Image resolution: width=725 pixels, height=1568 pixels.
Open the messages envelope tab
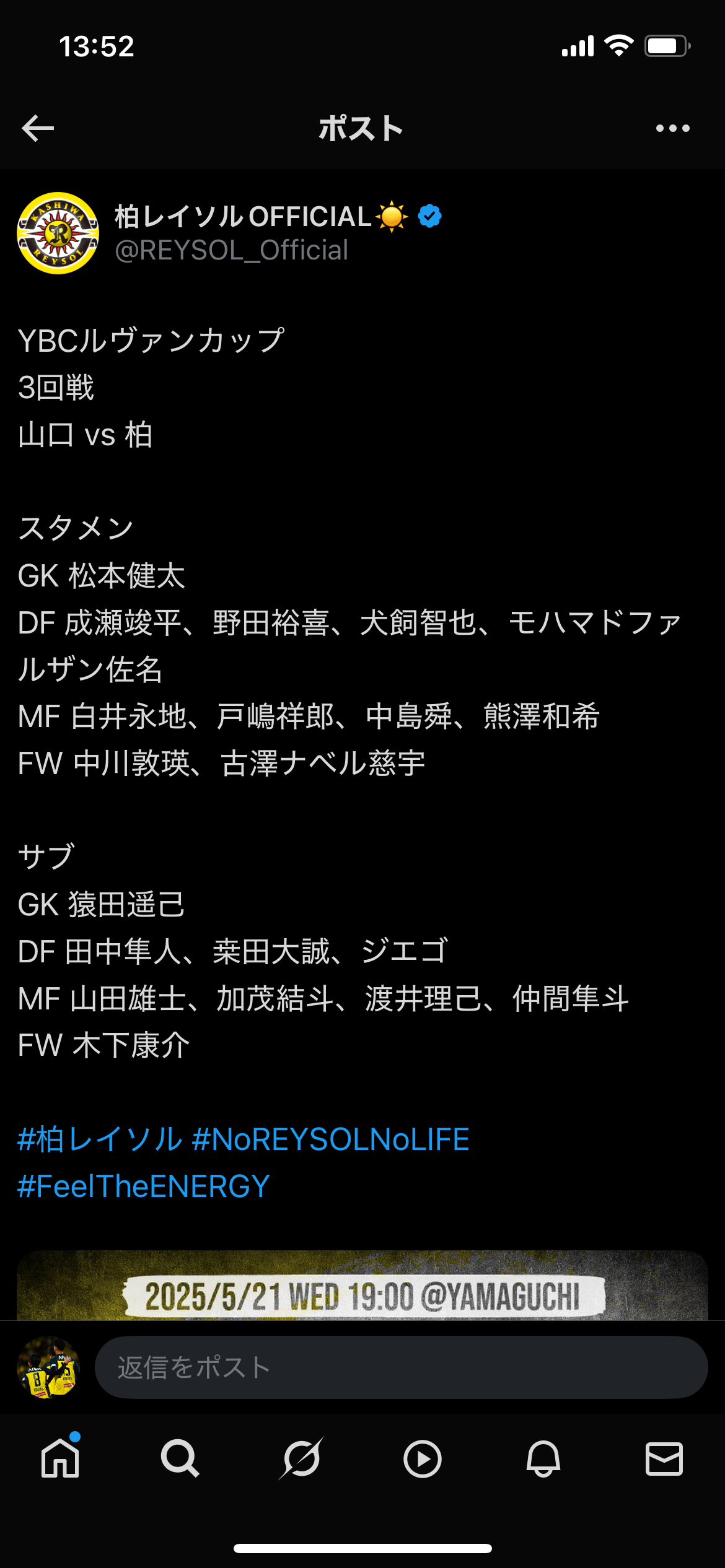click(x=664, y=1458)
